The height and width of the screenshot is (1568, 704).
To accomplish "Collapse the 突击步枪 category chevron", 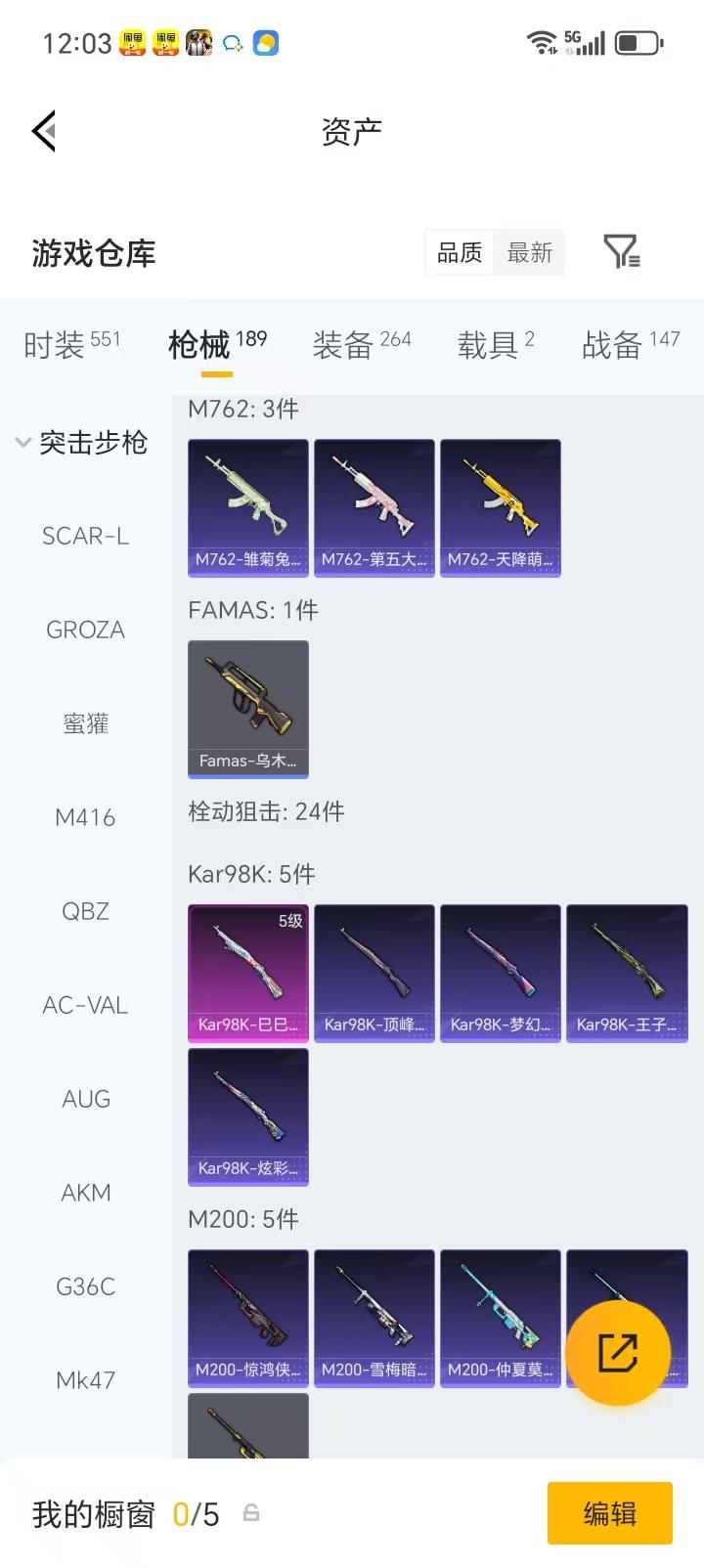I will [22, 442].
